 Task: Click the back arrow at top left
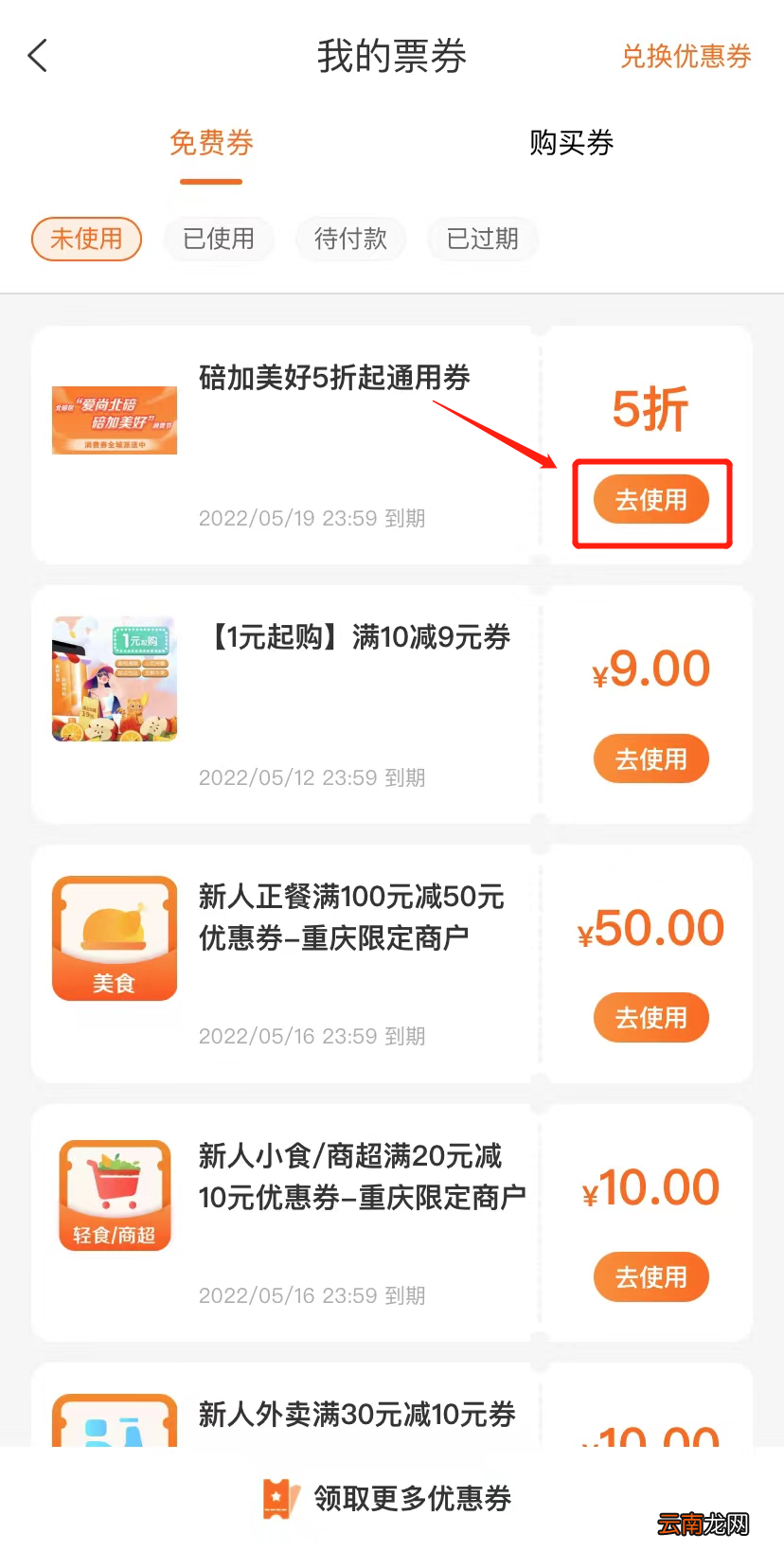click(x=36, y=55)
